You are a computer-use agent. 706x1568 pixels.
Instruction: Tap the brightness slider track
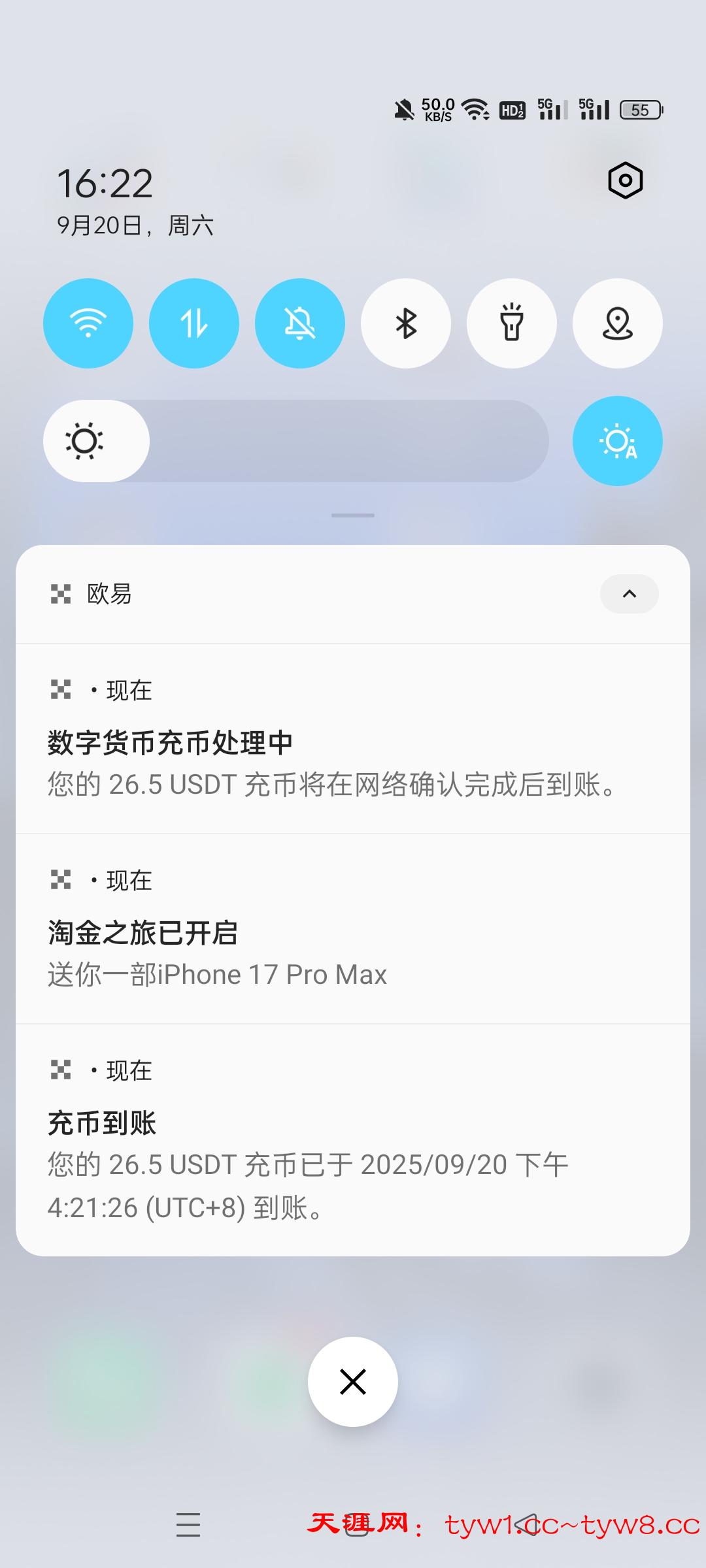(x=346, y=441)
